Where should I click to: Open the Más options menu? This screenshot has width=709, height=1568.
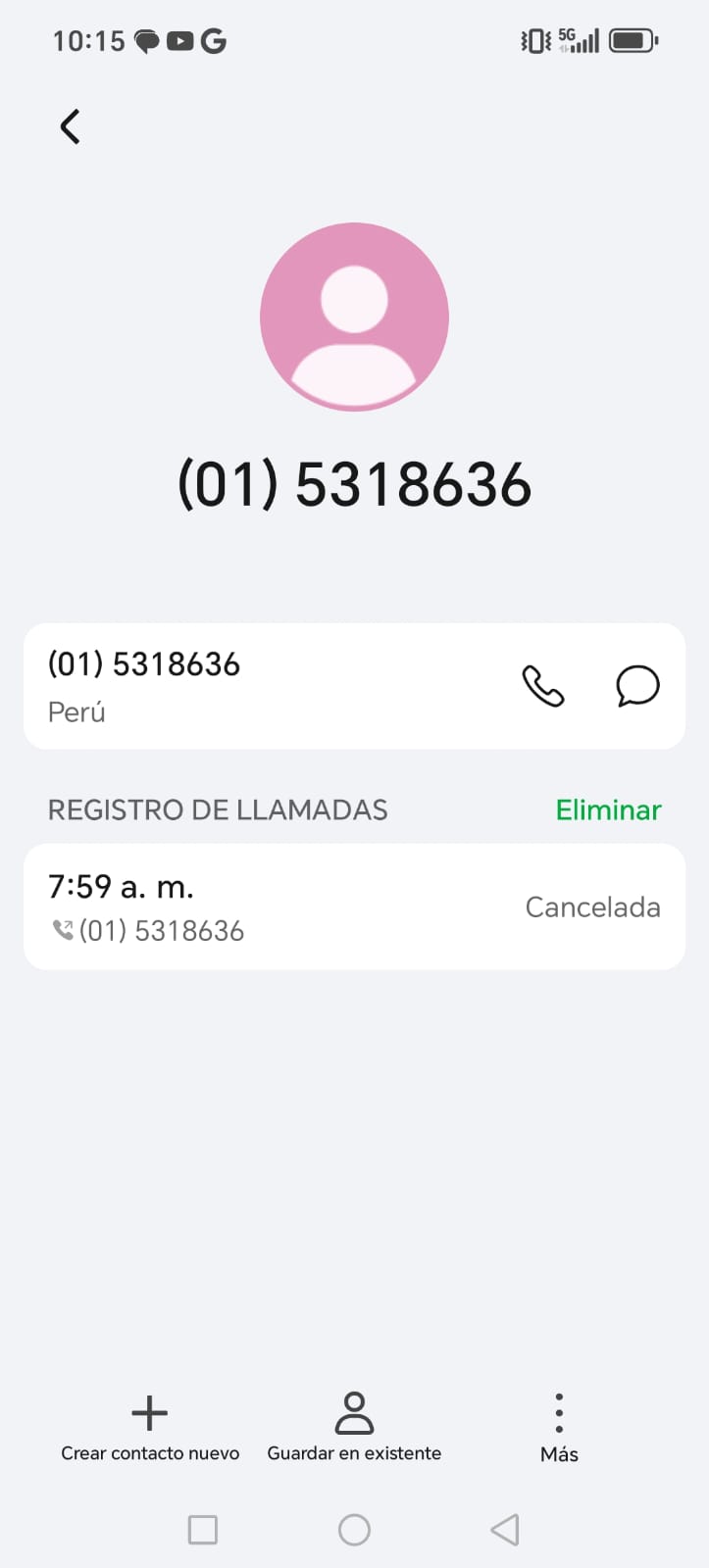coord(559,1427)
